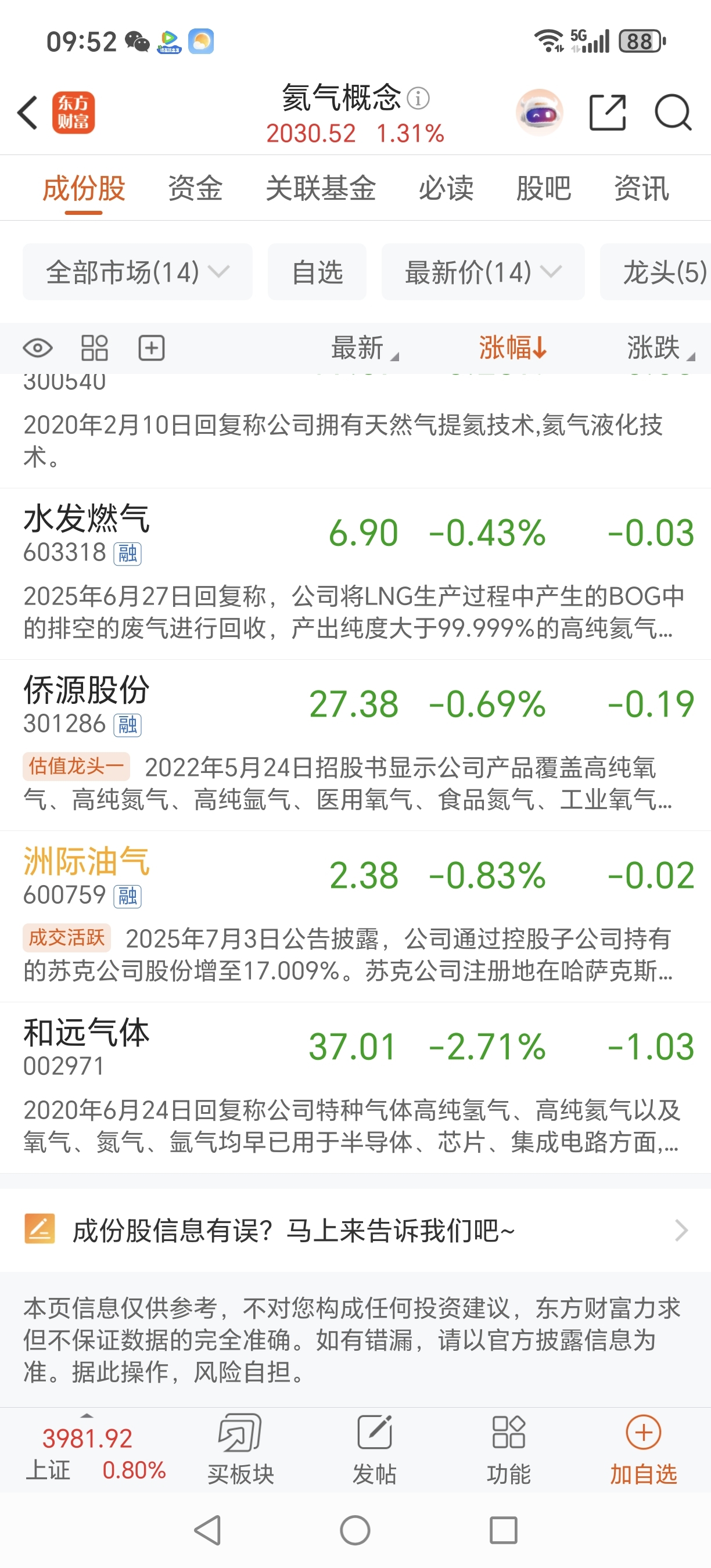Open stock 和远气体 002971

87,1046
